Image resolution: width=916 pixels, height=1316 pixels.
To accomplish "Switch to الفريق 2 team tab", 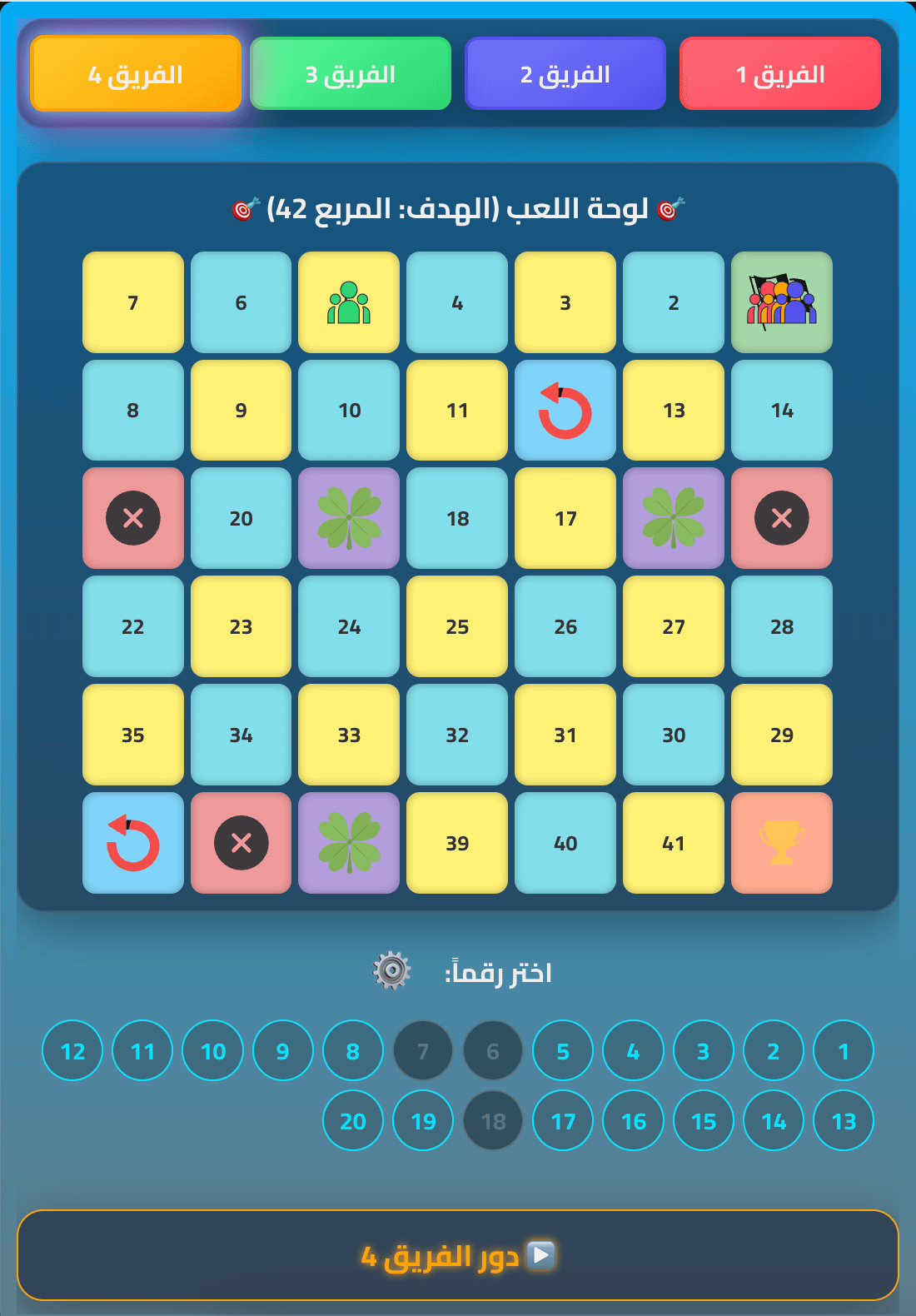I will (x=565, y=74).
